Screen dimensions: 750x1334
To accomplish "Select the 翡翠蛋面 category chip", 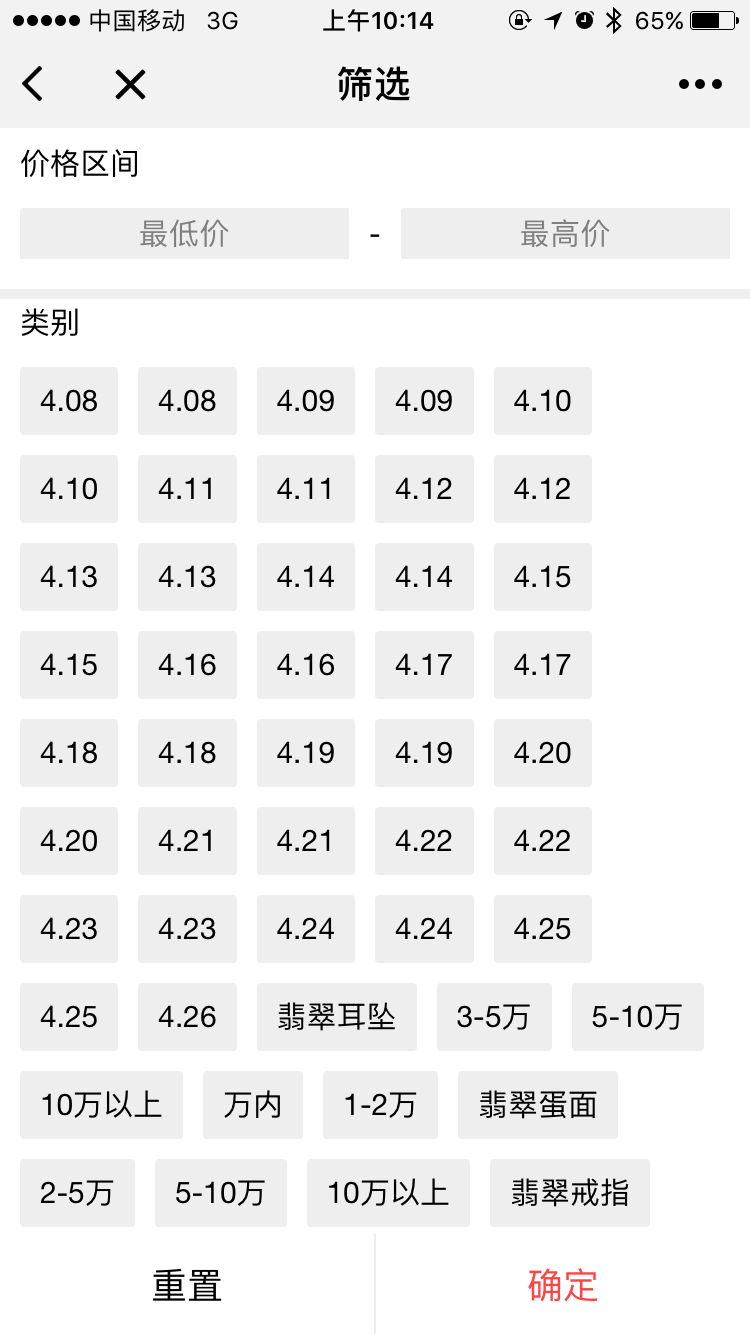I will tap(537, 1105).
